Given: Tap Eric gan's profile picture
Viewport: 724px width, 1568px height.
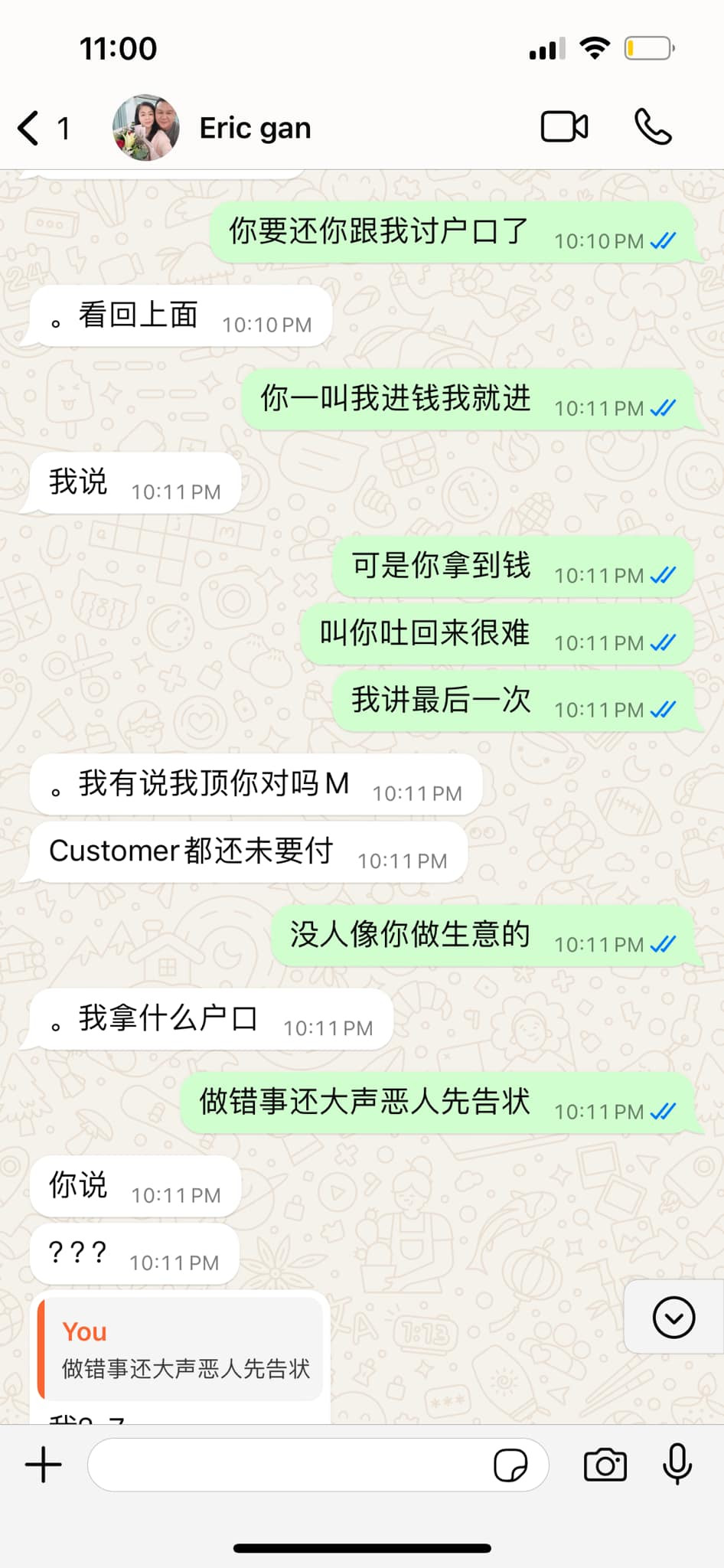Looking at the screenshot, I should [146, 128].
